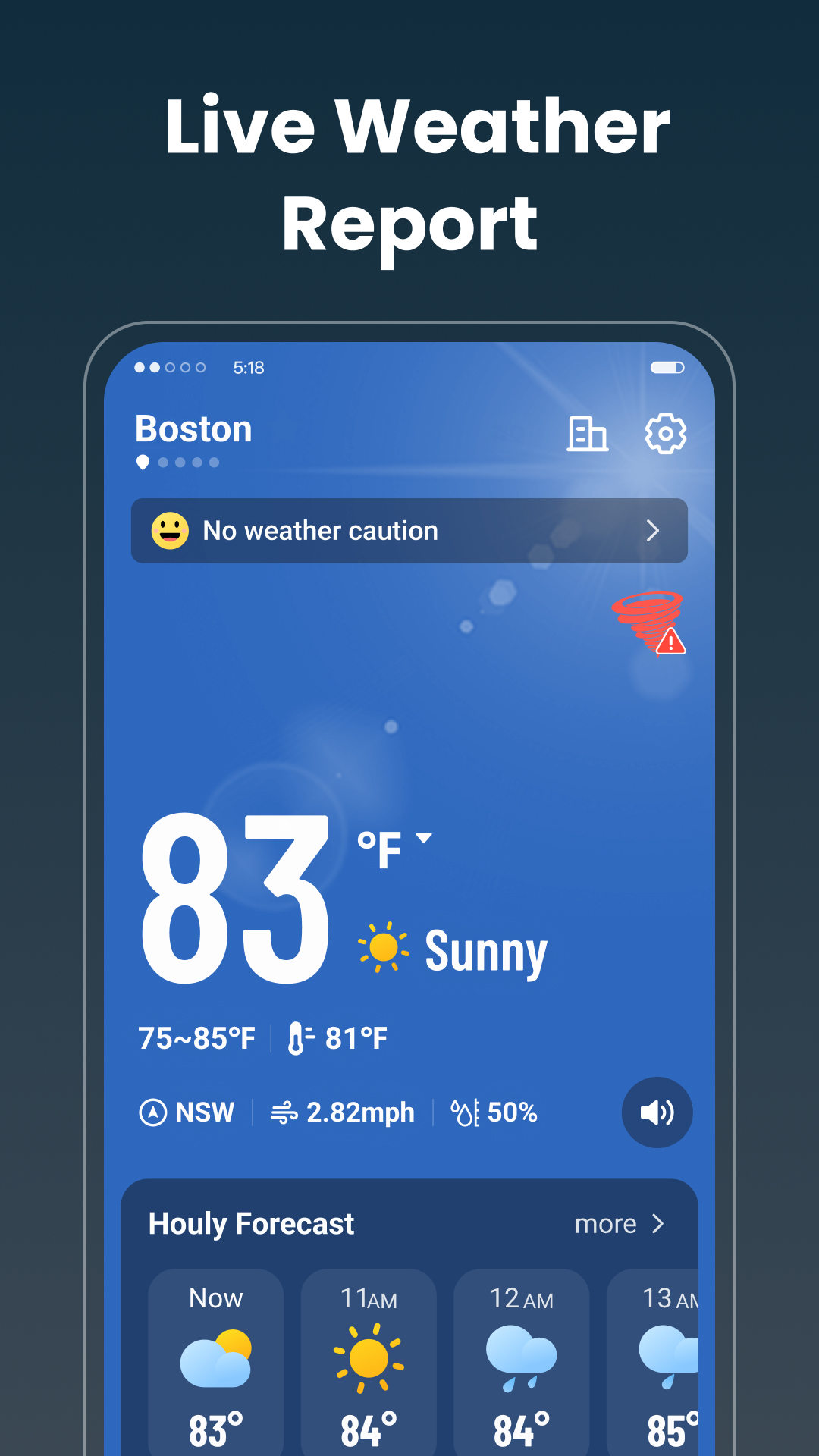
Task: Click the sunny sun icon next to Sunny
Action: [x=384, y=945]
